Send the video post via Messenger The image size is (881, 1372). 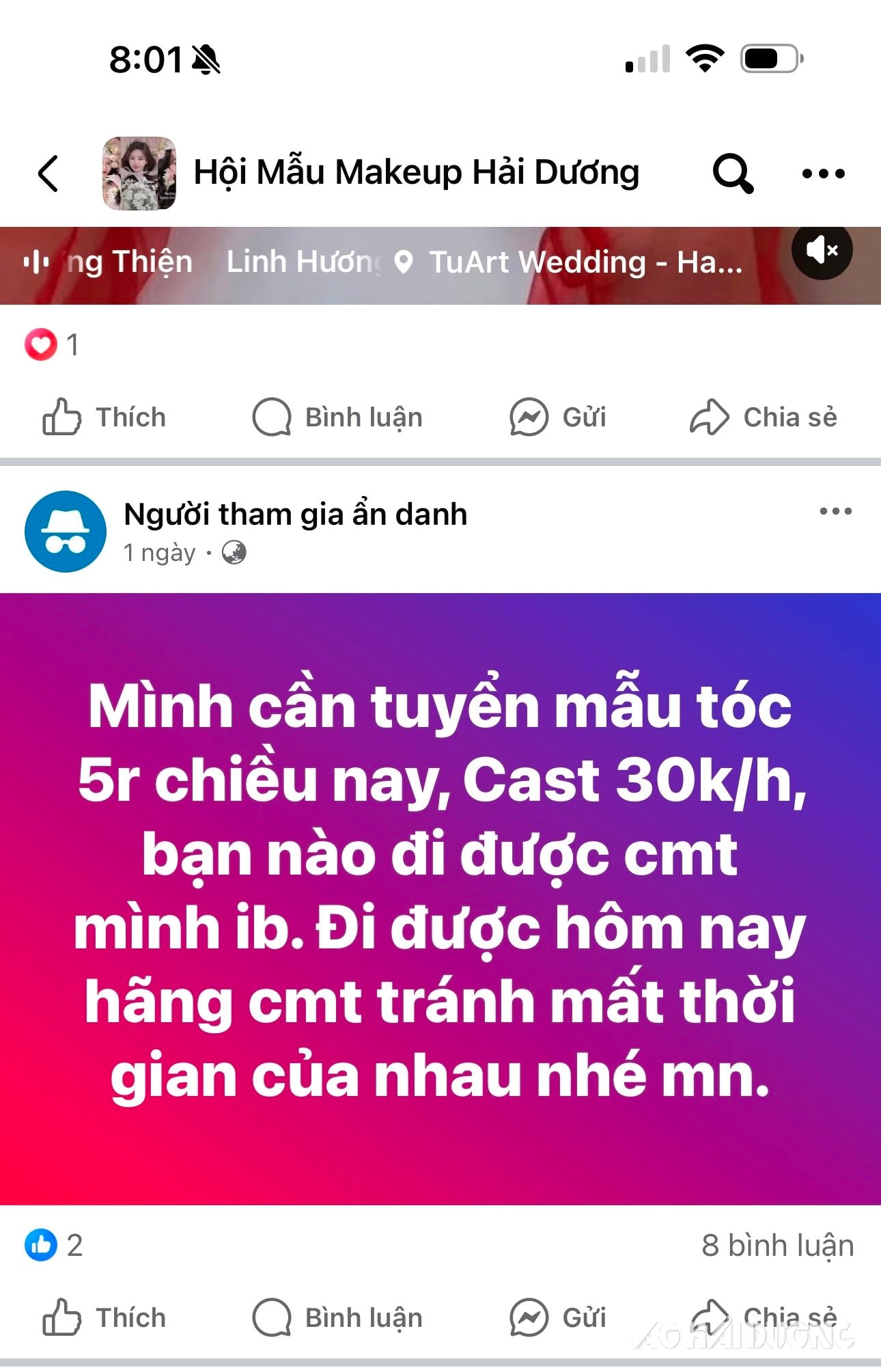coord(559,417)
